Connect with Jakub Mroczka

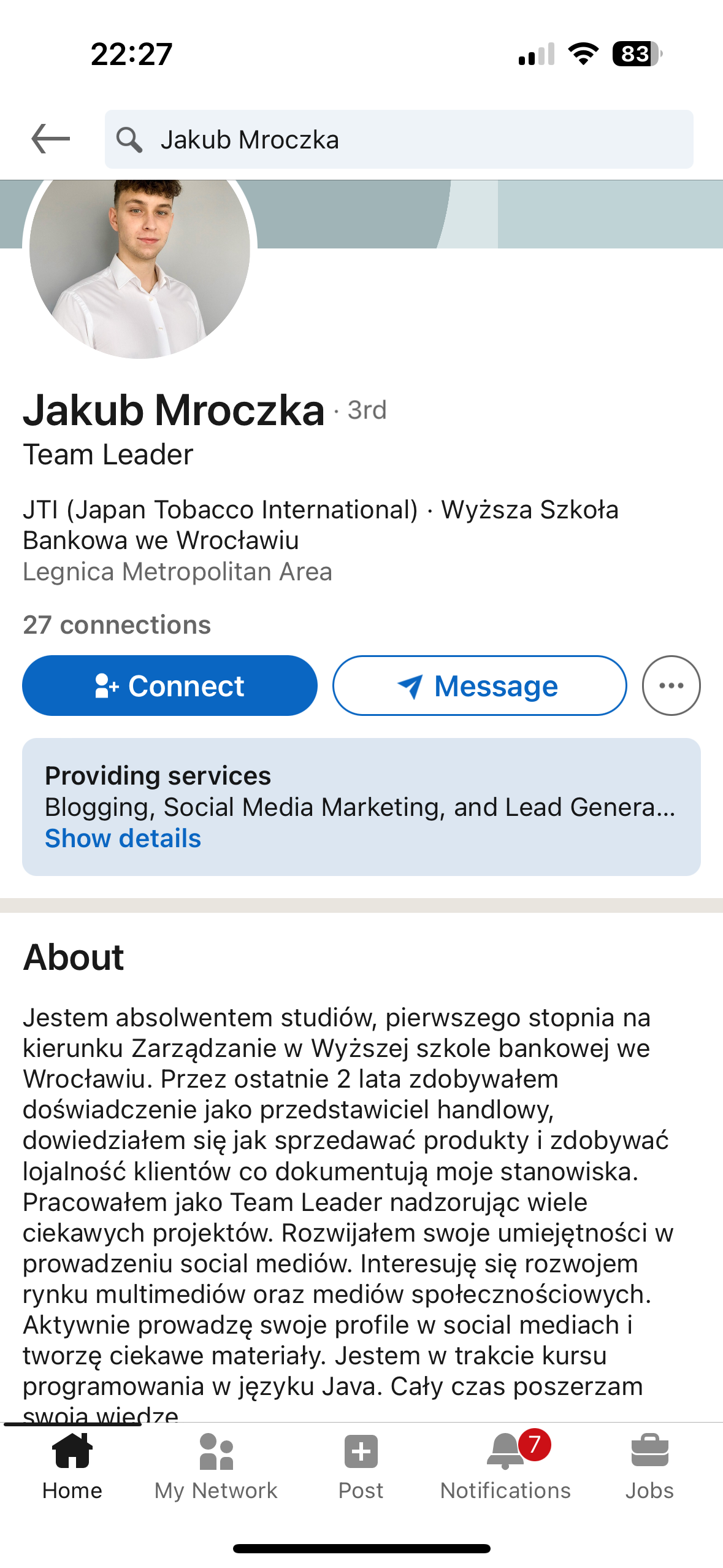point(170,685)
